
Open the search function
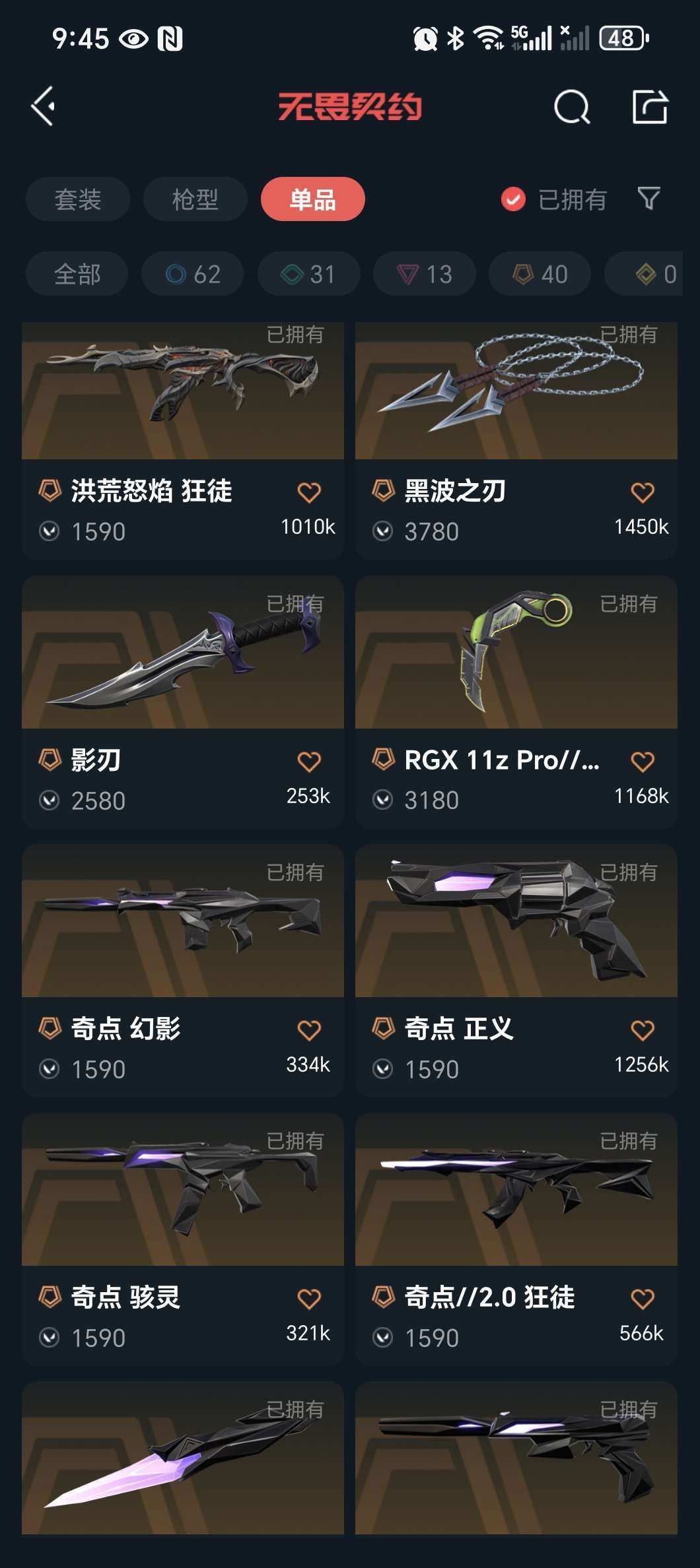point(572,108)
